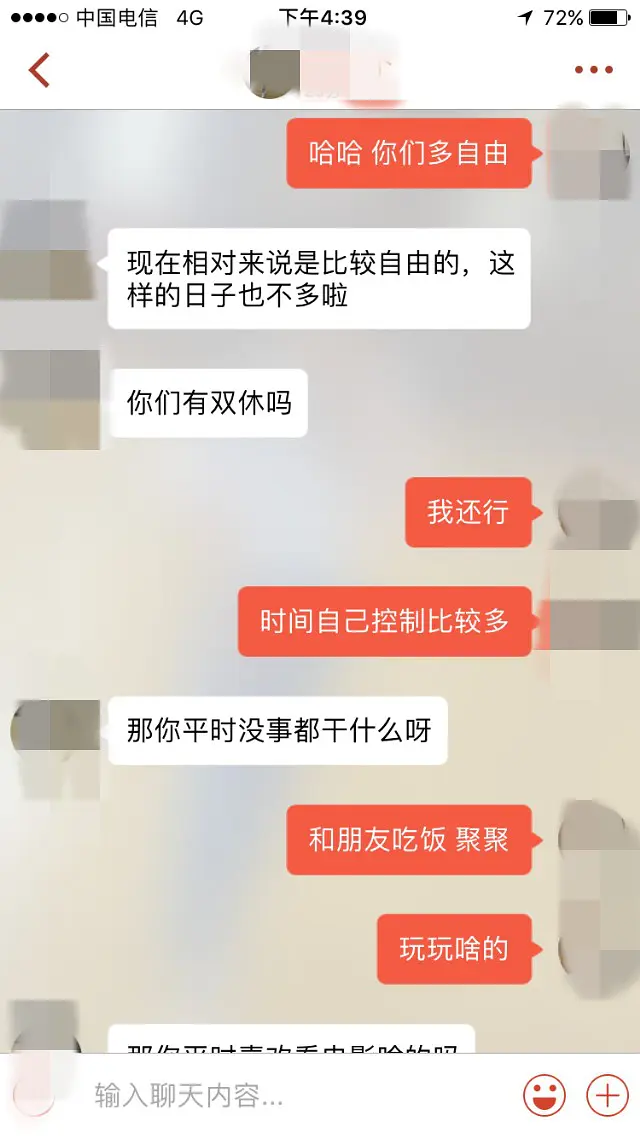
Task: Open the three-dot more options menu
Action: pyautogui.click(x=594, y=70)
